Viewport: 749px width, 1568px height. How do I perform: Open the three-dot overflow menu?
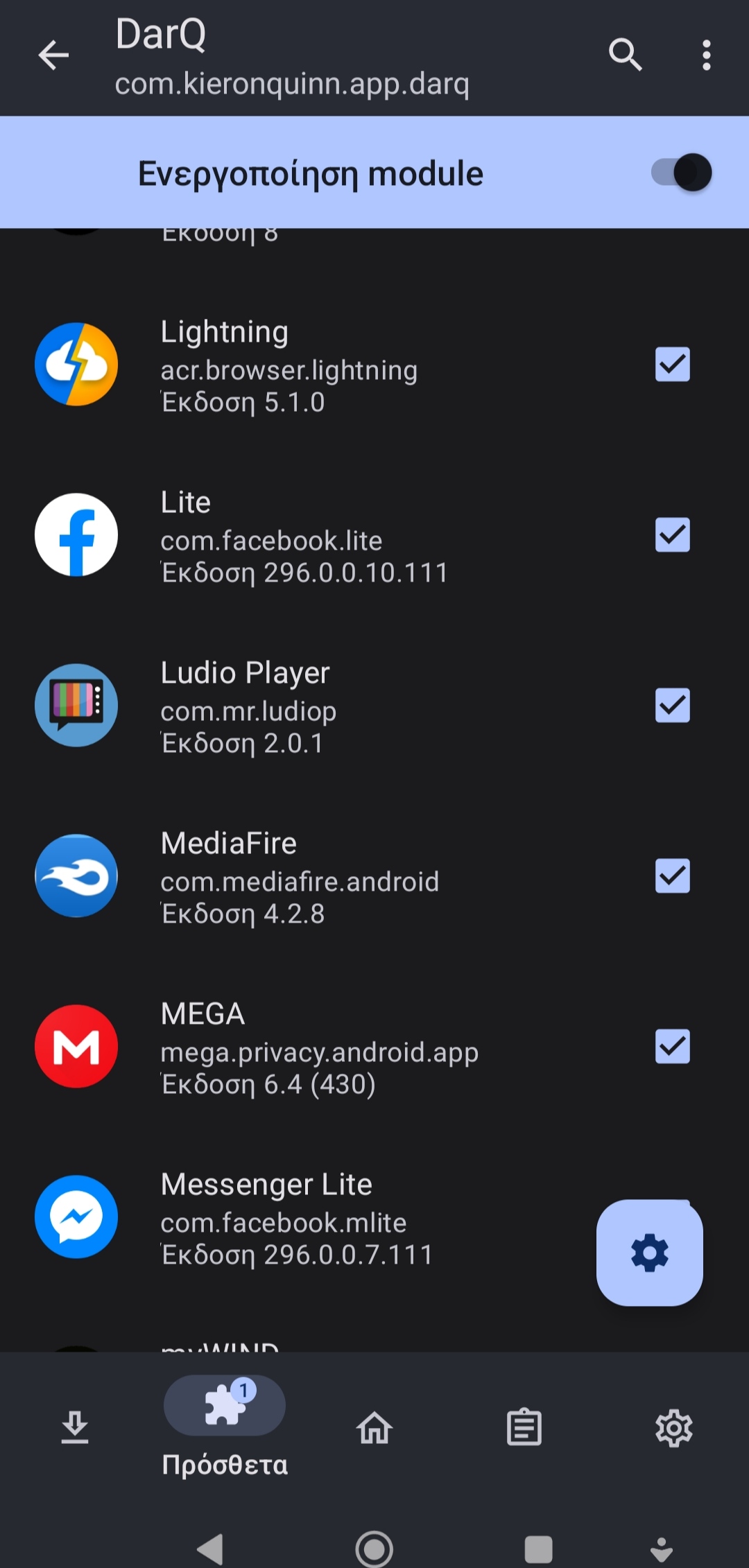point(706,55)
